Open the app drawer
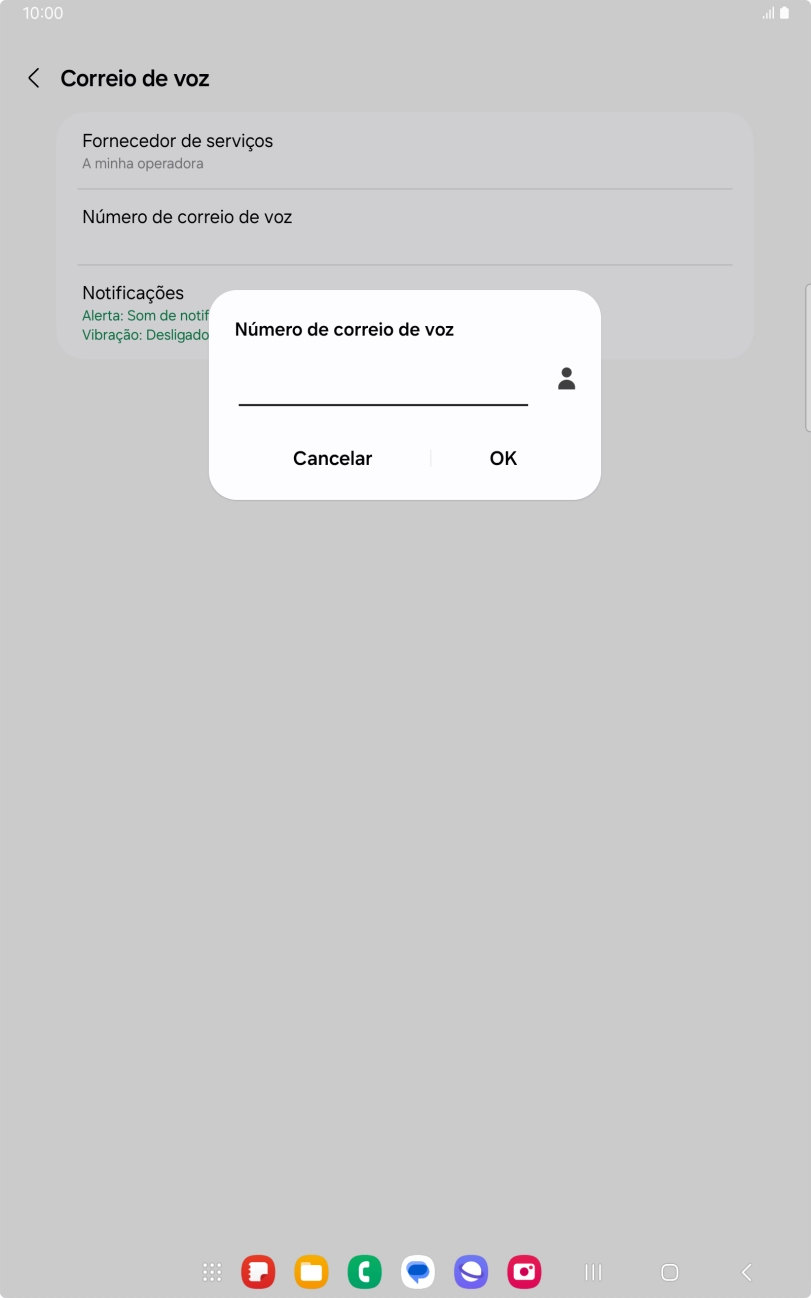 click(x=211, y=1272)
